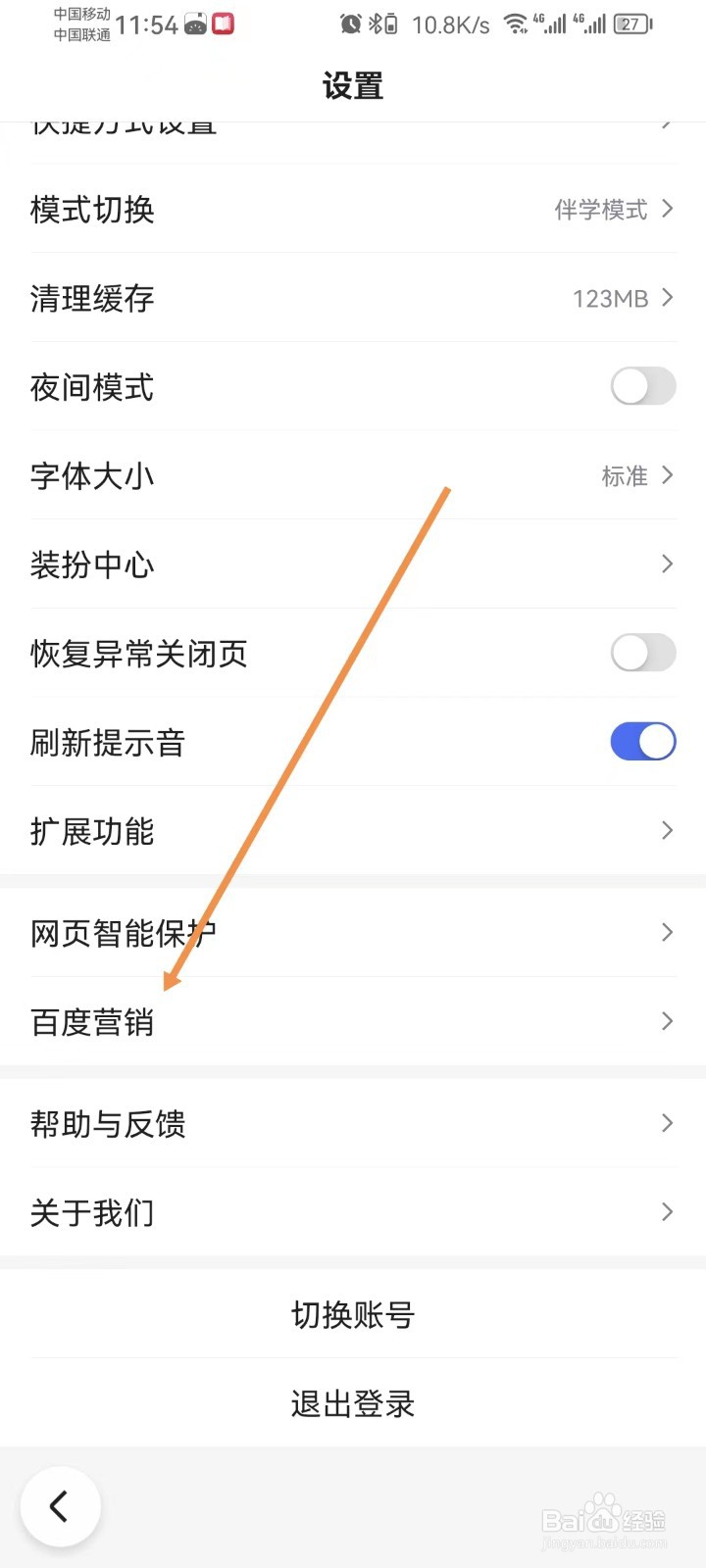
Task: Expand 网页智能保护 options
Action: 667,932
